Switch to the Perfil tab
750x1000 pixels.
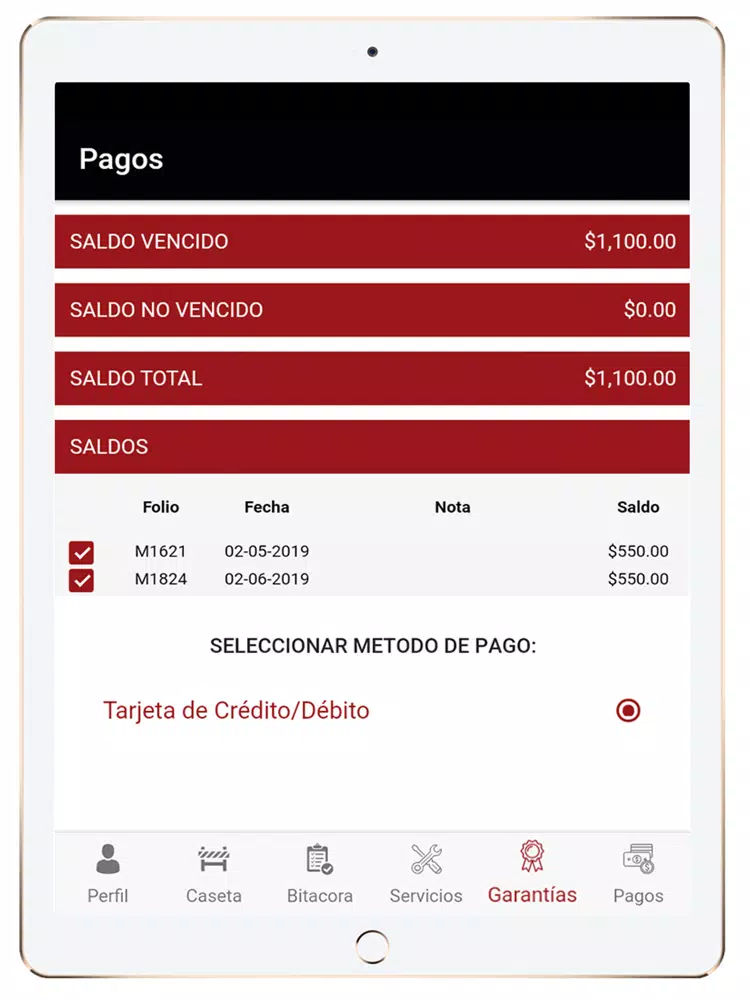coord(108,872)
